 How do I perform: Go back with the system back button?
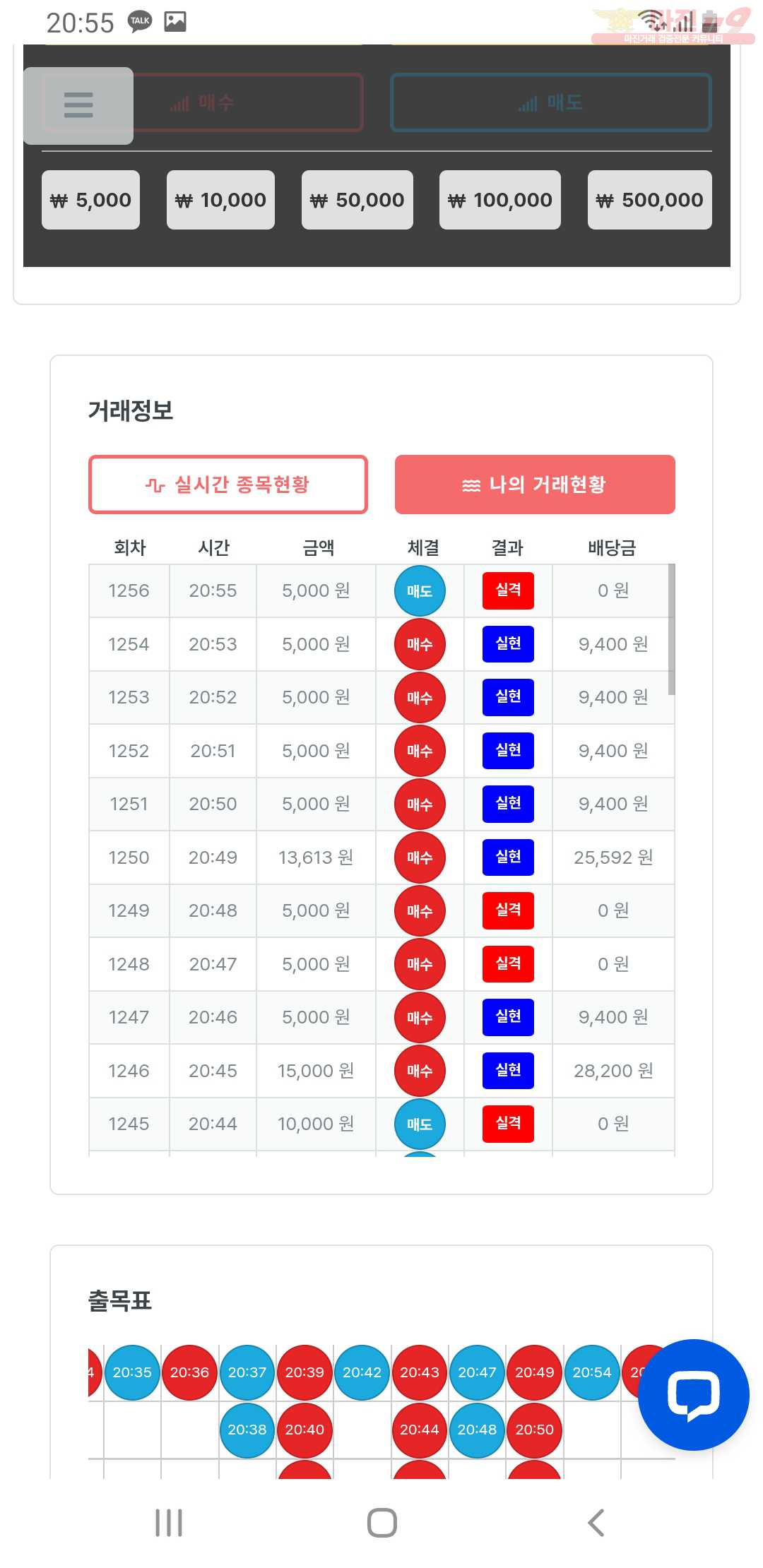(596, 1522)
